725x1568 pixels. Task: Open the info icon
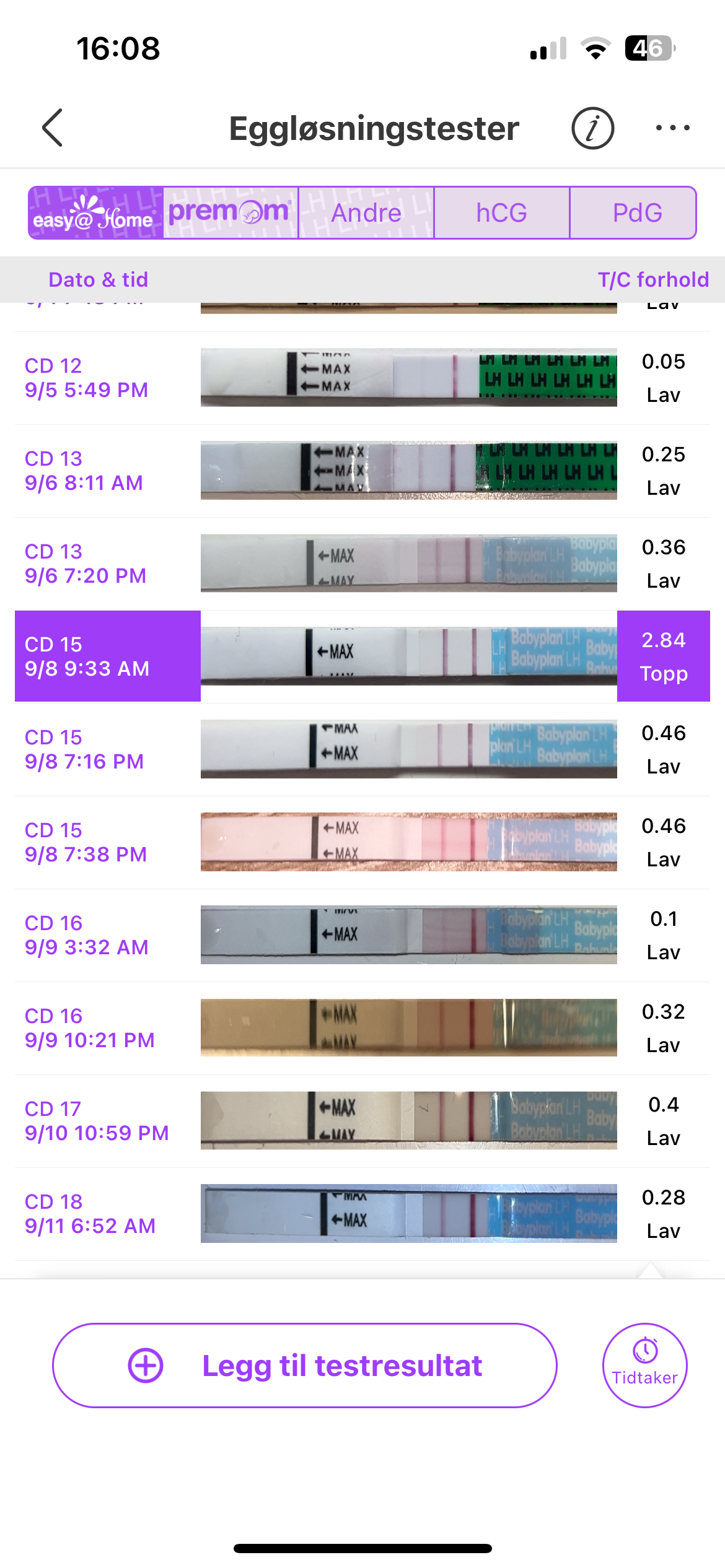pyautogui.click(x=592, y=128)
